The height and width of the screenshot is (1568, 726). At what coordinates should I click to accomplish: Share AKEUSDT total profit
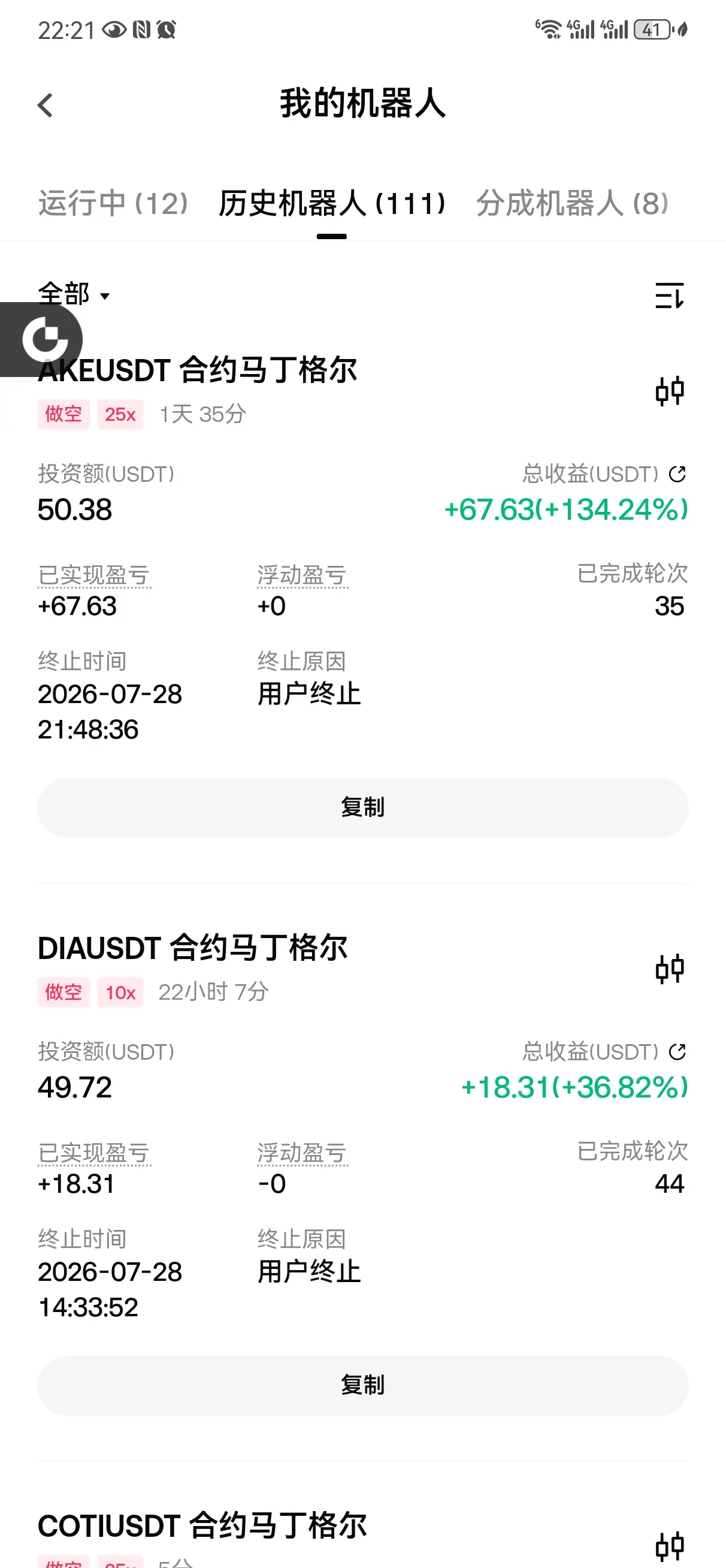[677, 474]
